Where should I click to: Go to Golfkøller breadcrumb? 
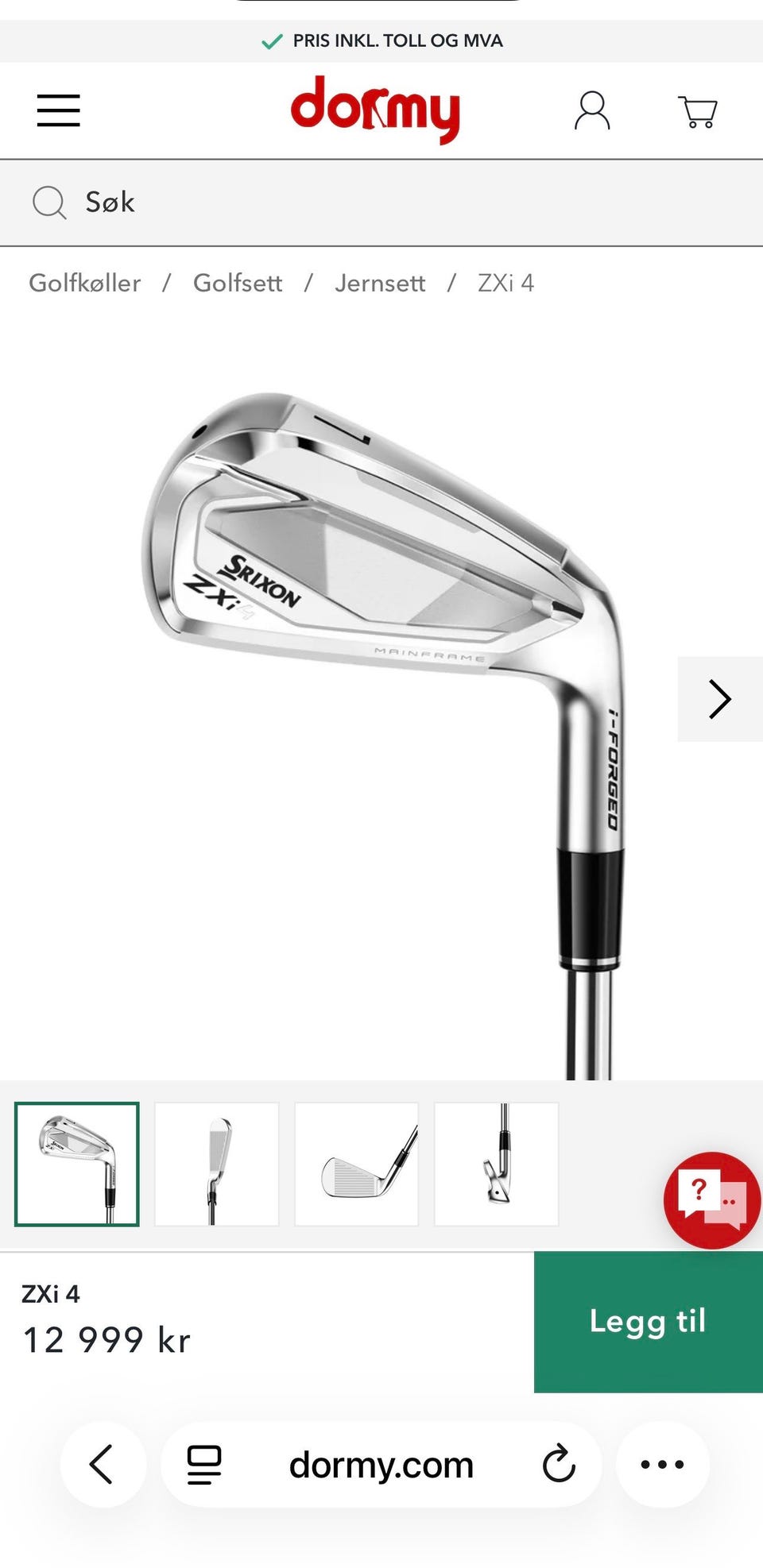pos(85,283)
